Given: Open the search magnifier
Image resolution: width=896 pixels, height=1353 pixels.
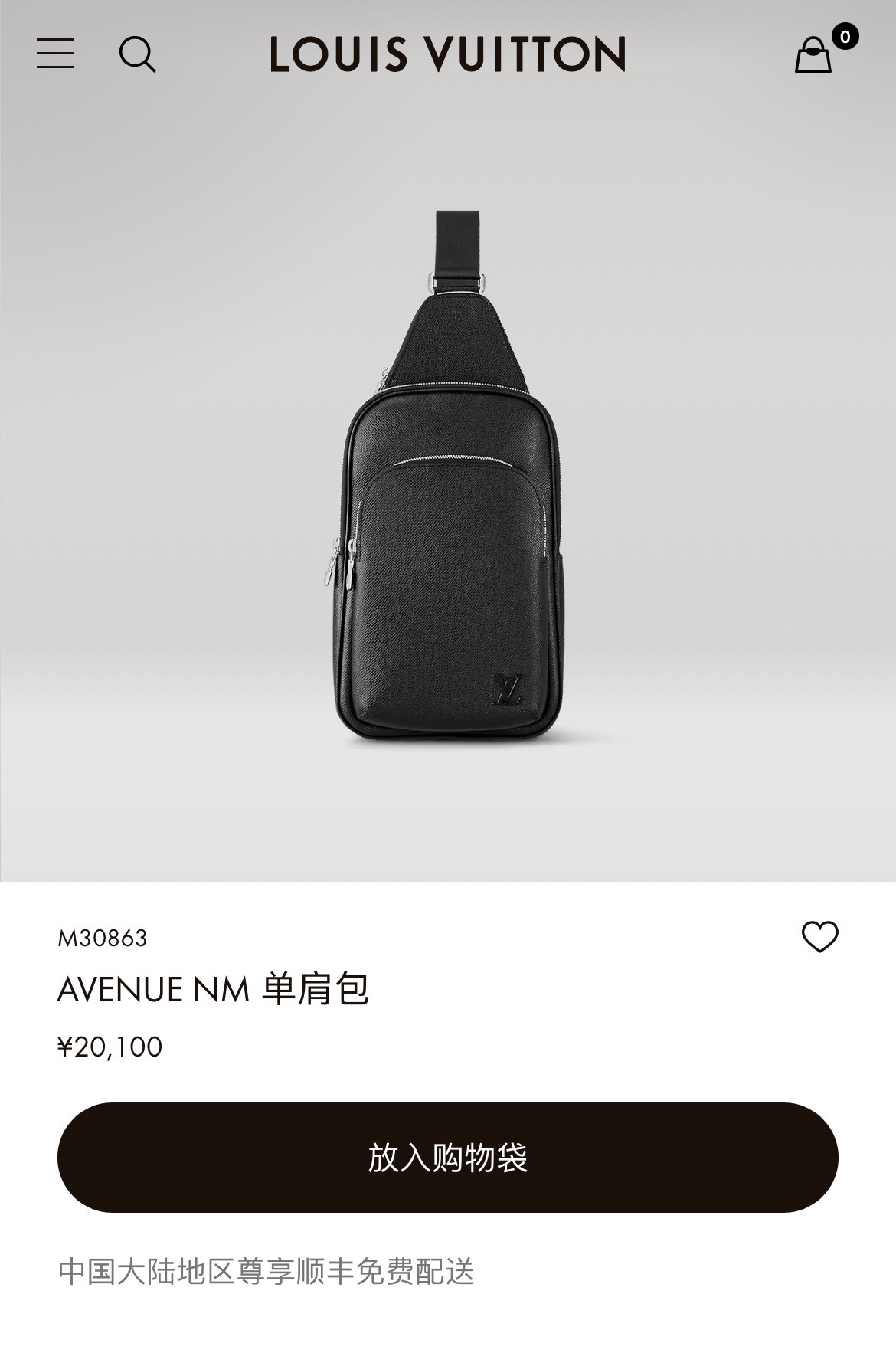Looking at the screenshot, I should click(137, 54).
